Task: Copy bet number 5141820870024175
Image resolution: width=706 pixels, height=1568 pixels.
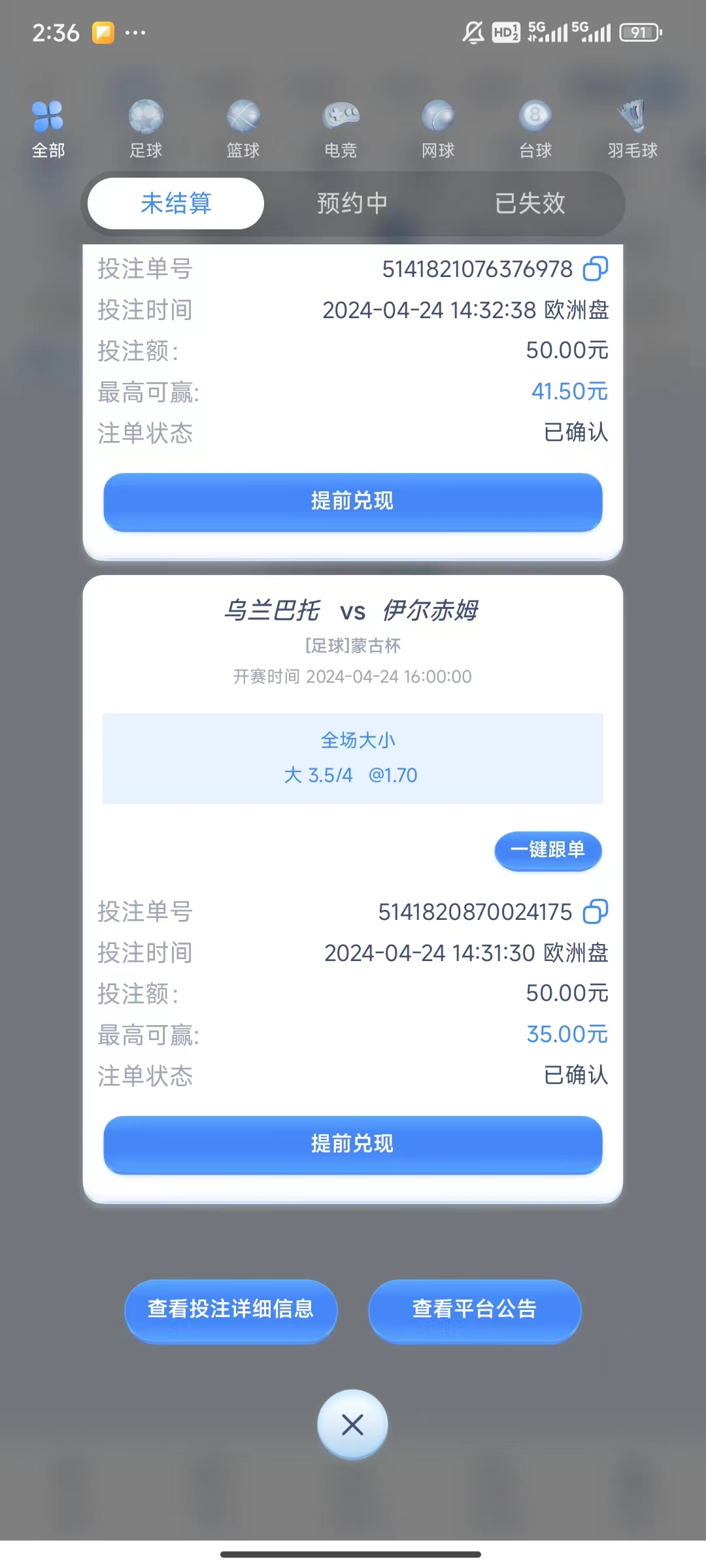Action: (x=595, y=911)
